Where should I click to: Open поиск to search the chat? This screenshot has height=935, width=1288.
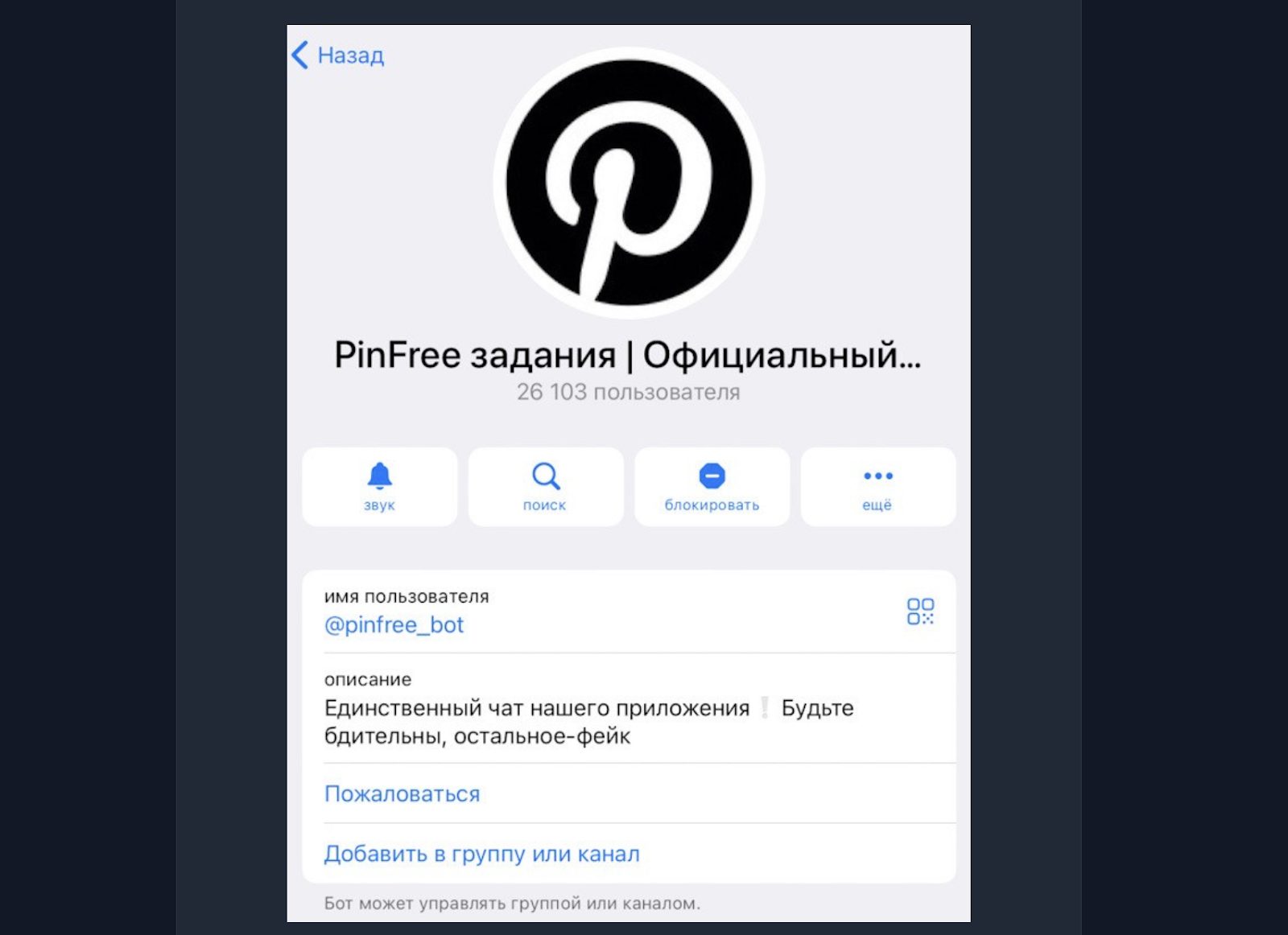[x=545, y=487]
